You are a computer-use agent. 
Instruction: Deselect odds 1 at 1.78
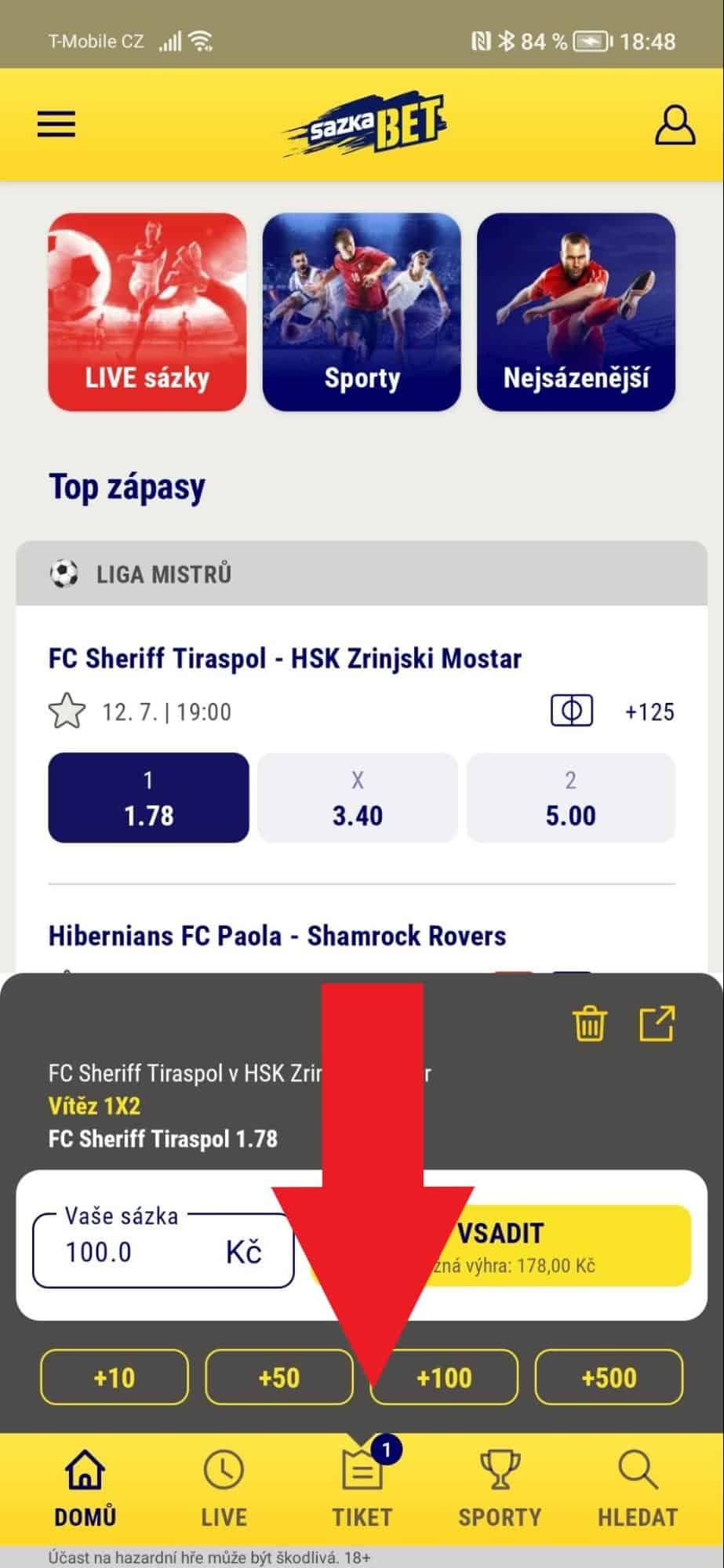[148, 798]
